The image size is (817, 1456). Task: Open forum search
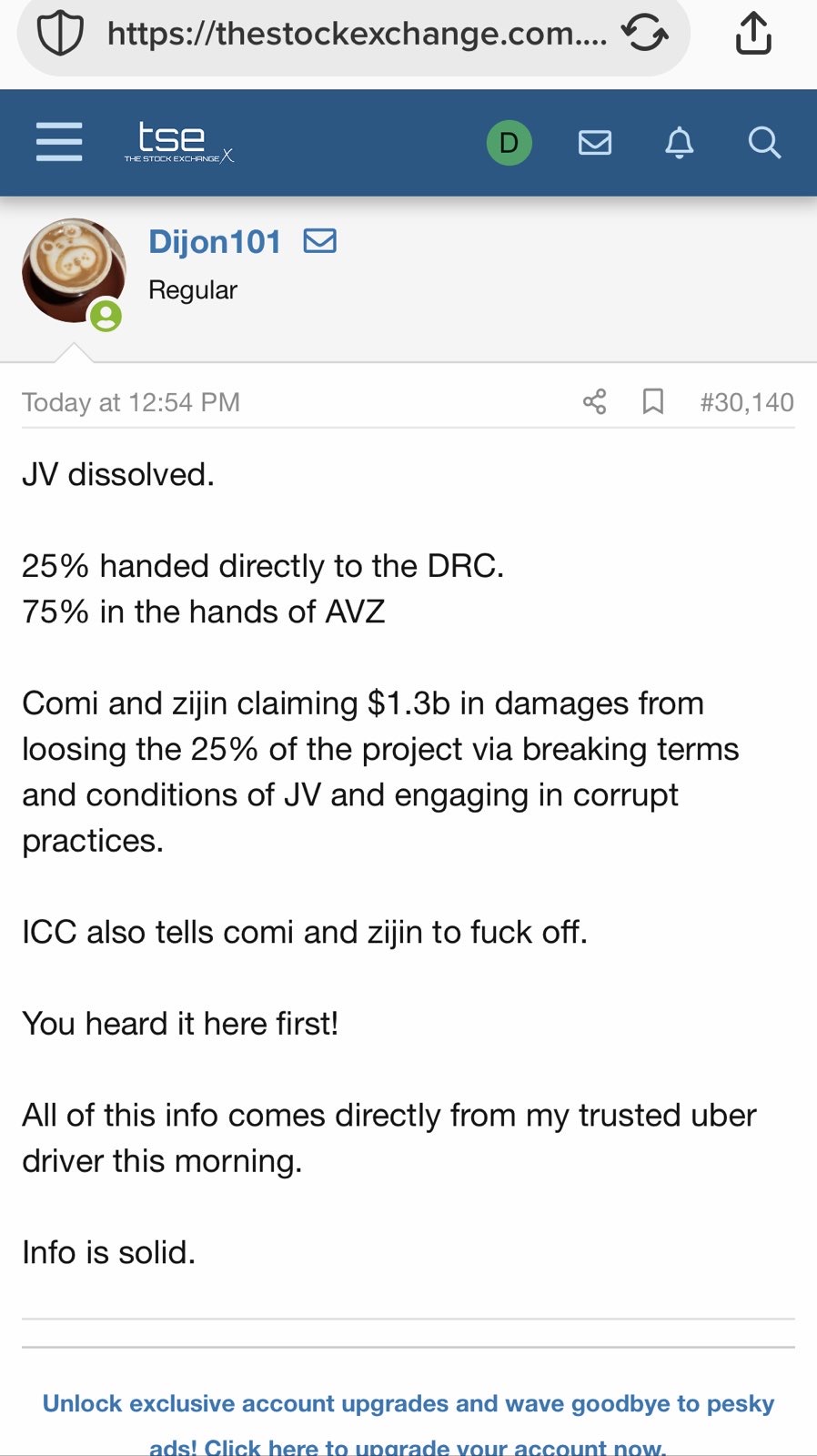[763, 143]
